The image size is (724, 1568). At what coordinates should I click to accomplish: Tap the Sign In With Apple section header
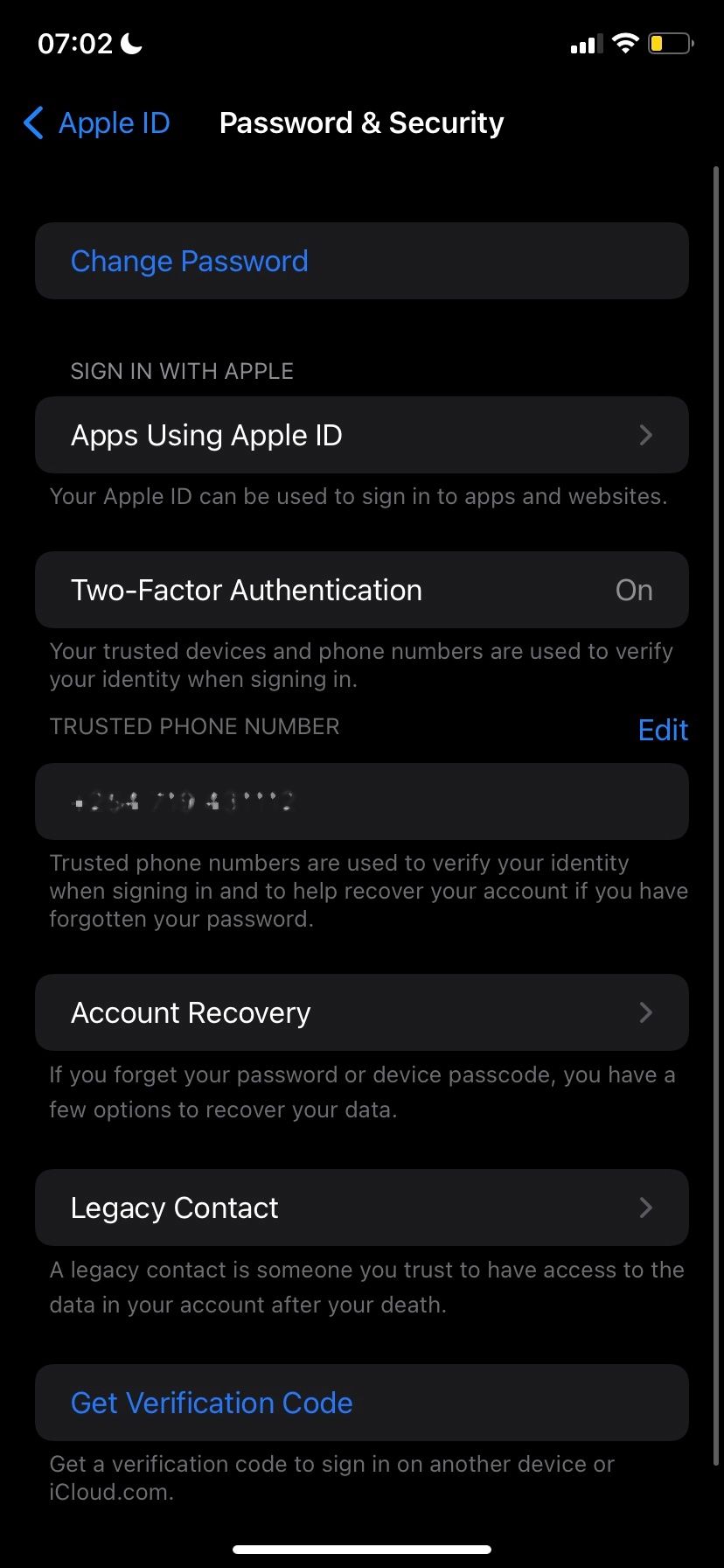[181, 371]
